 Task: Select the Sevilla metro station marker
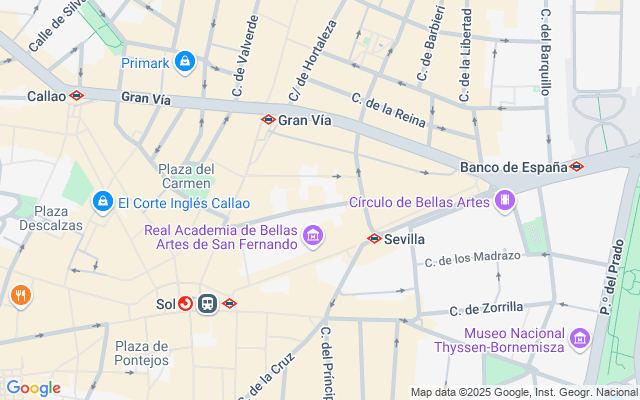pos(374,239)
